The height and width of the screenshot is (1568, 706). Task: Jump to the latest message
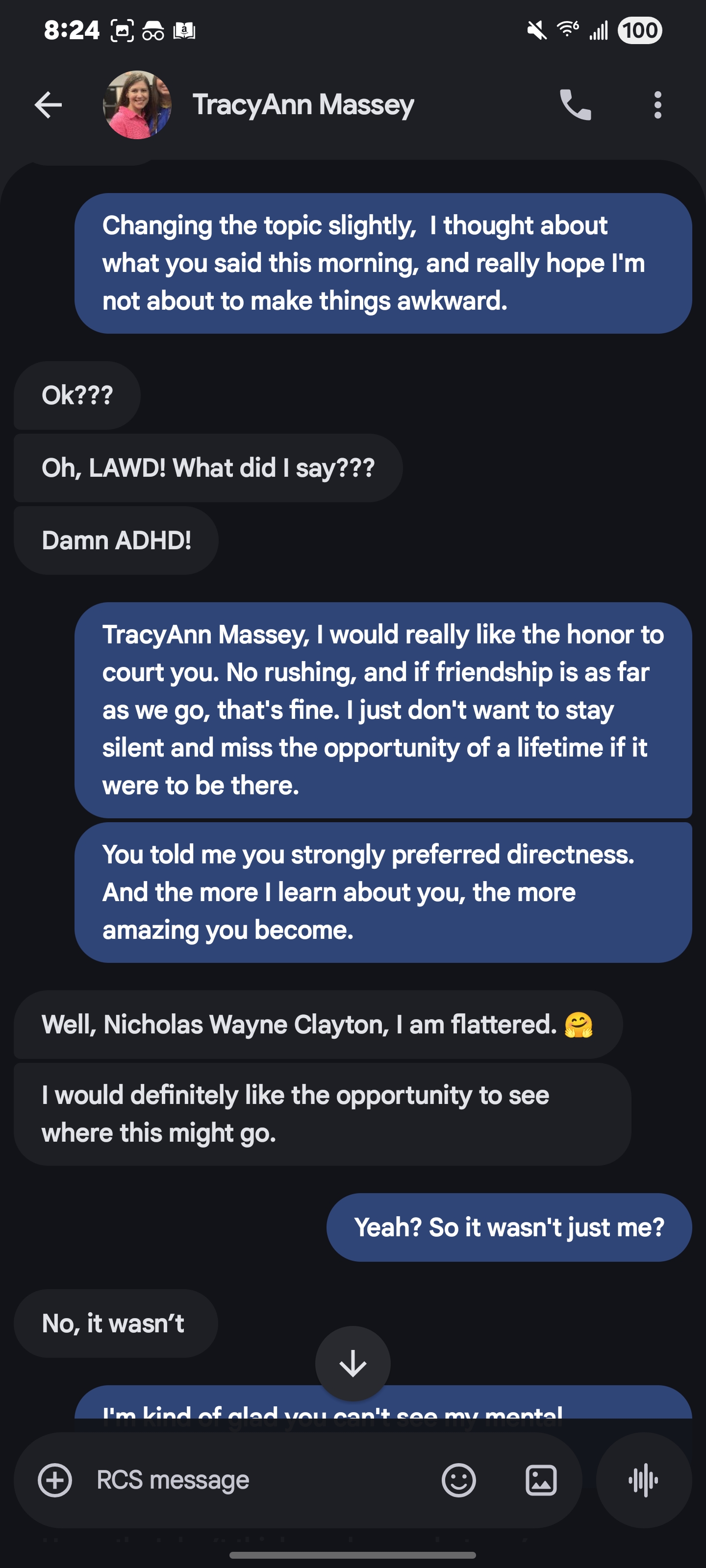pos(353,1364)
